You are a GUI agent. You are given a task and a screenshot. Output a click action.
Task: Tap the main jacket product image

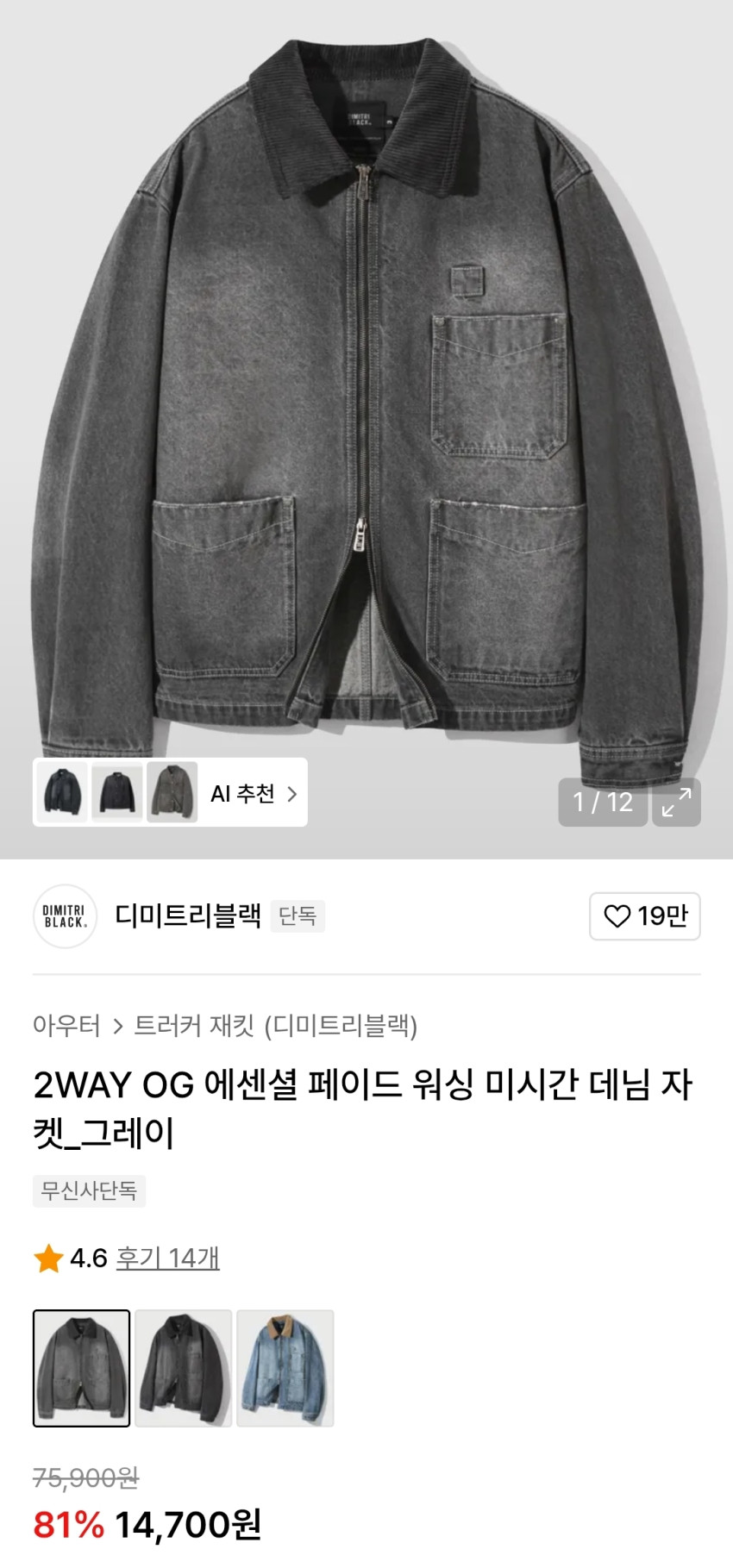(x=366, y=405)
